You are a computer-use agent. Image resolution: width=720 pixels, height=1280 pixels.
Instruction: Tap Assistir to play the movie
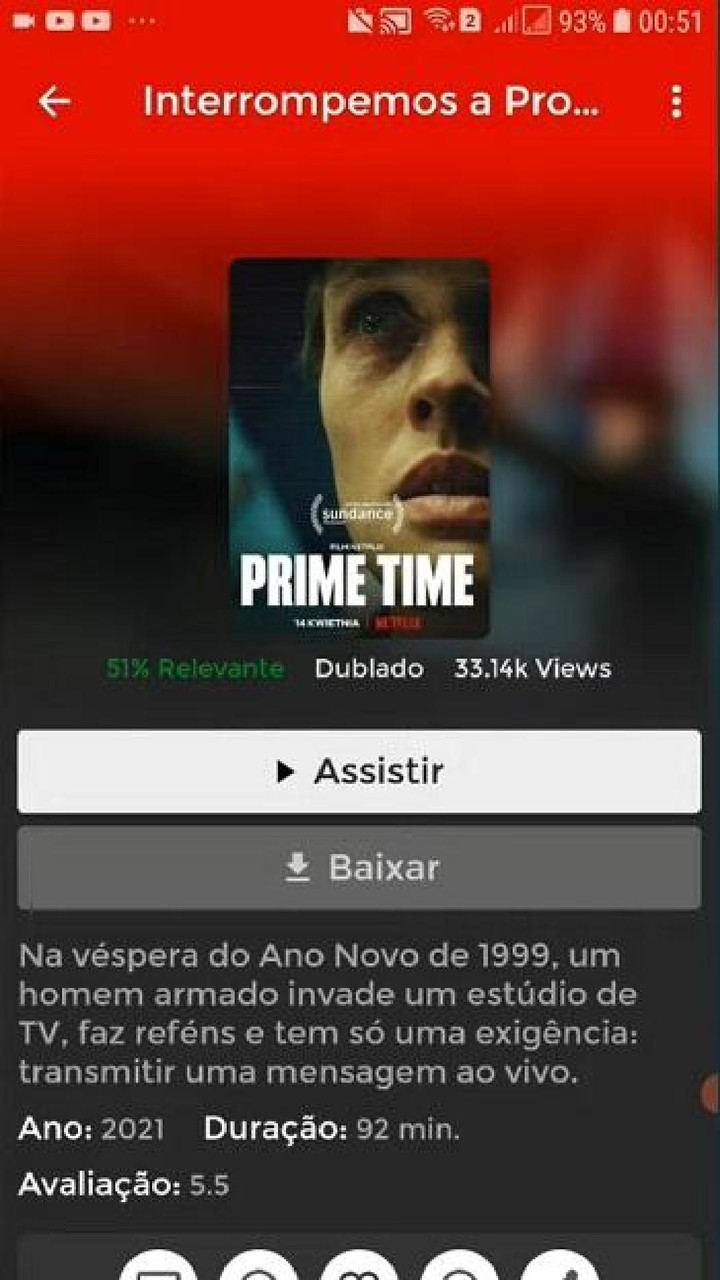(x=359, y=771)
